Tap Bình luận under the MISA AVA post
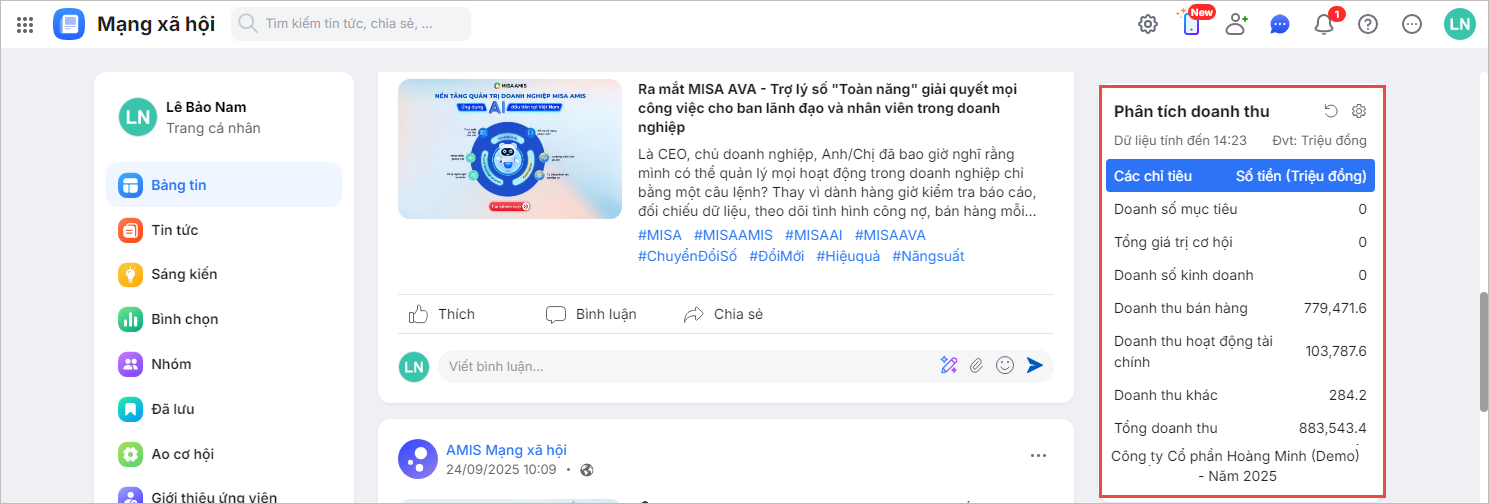 click(x=591, y=314)
